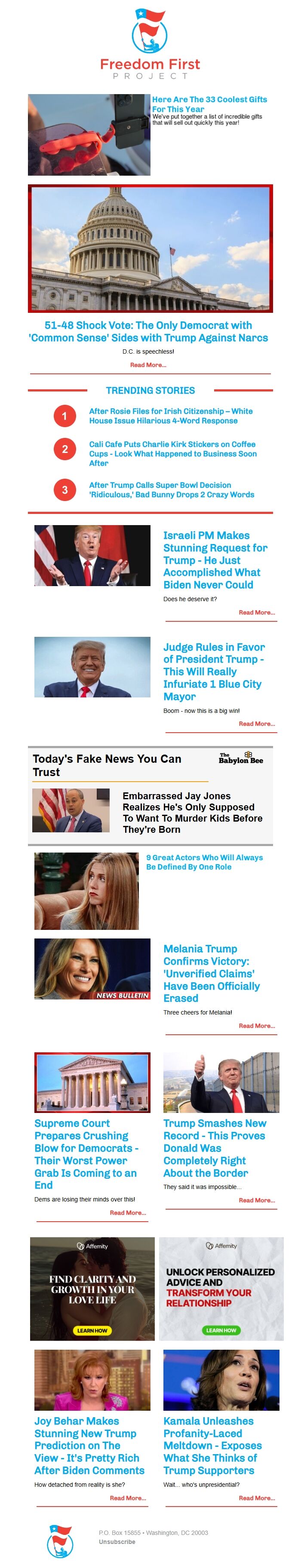
Task: Open the Melania Trump news bulletin photo
Action: (x=92, y=969)
